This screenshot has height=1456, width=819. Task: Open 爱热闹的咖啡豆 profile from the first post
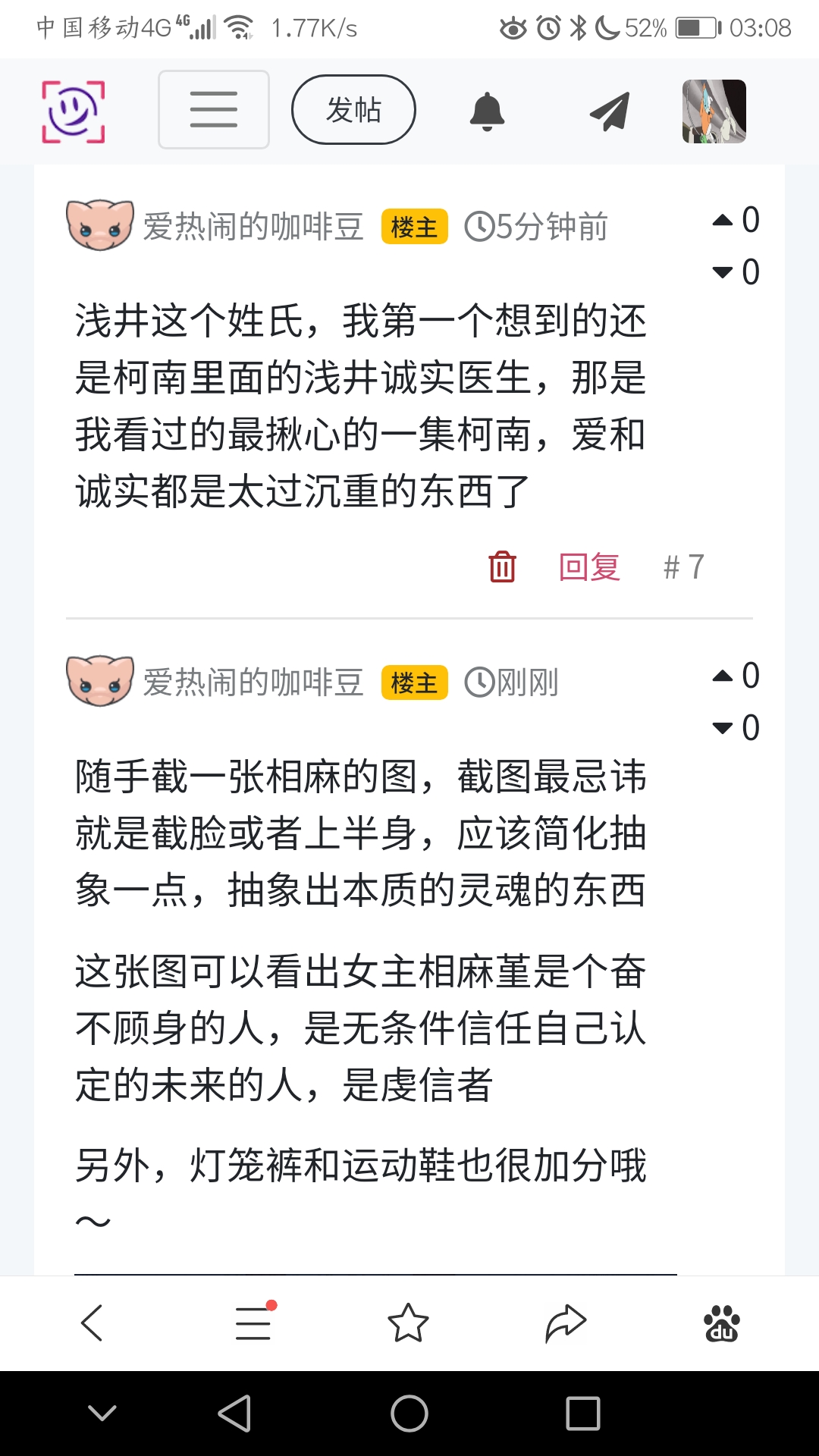253,227
